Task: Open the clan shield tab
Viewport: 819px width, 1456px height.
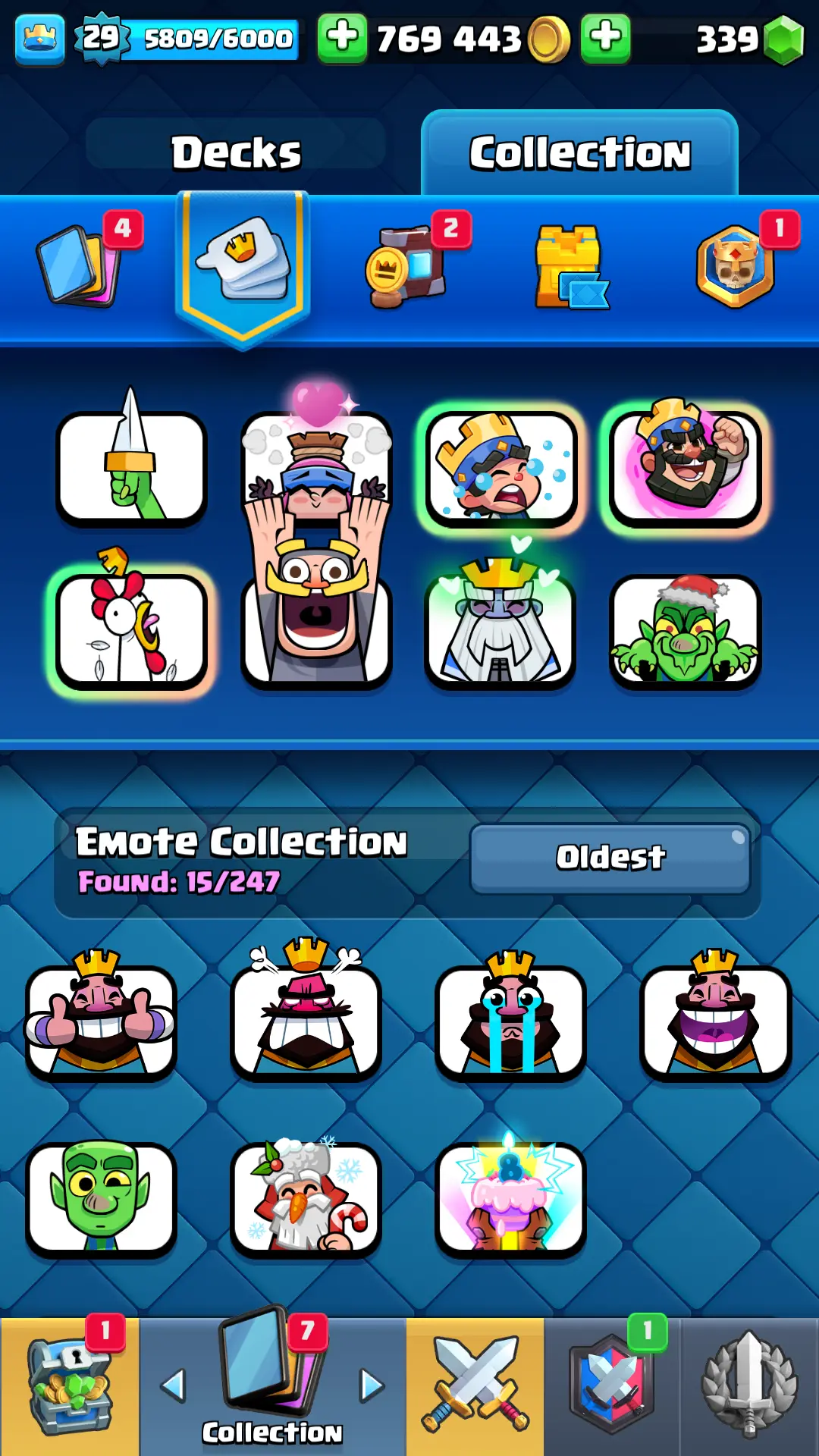Action: tap(613, 1386)
